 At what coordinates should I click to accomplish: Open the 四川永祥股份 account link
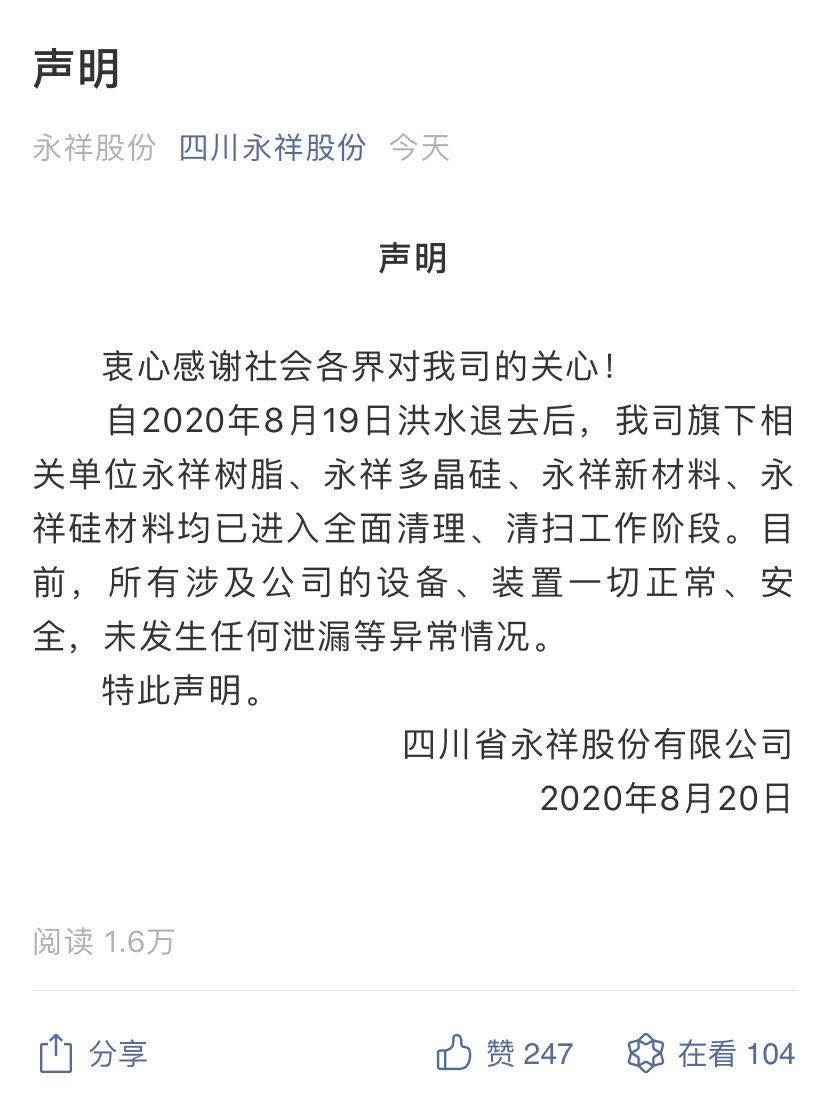(272, 148)
